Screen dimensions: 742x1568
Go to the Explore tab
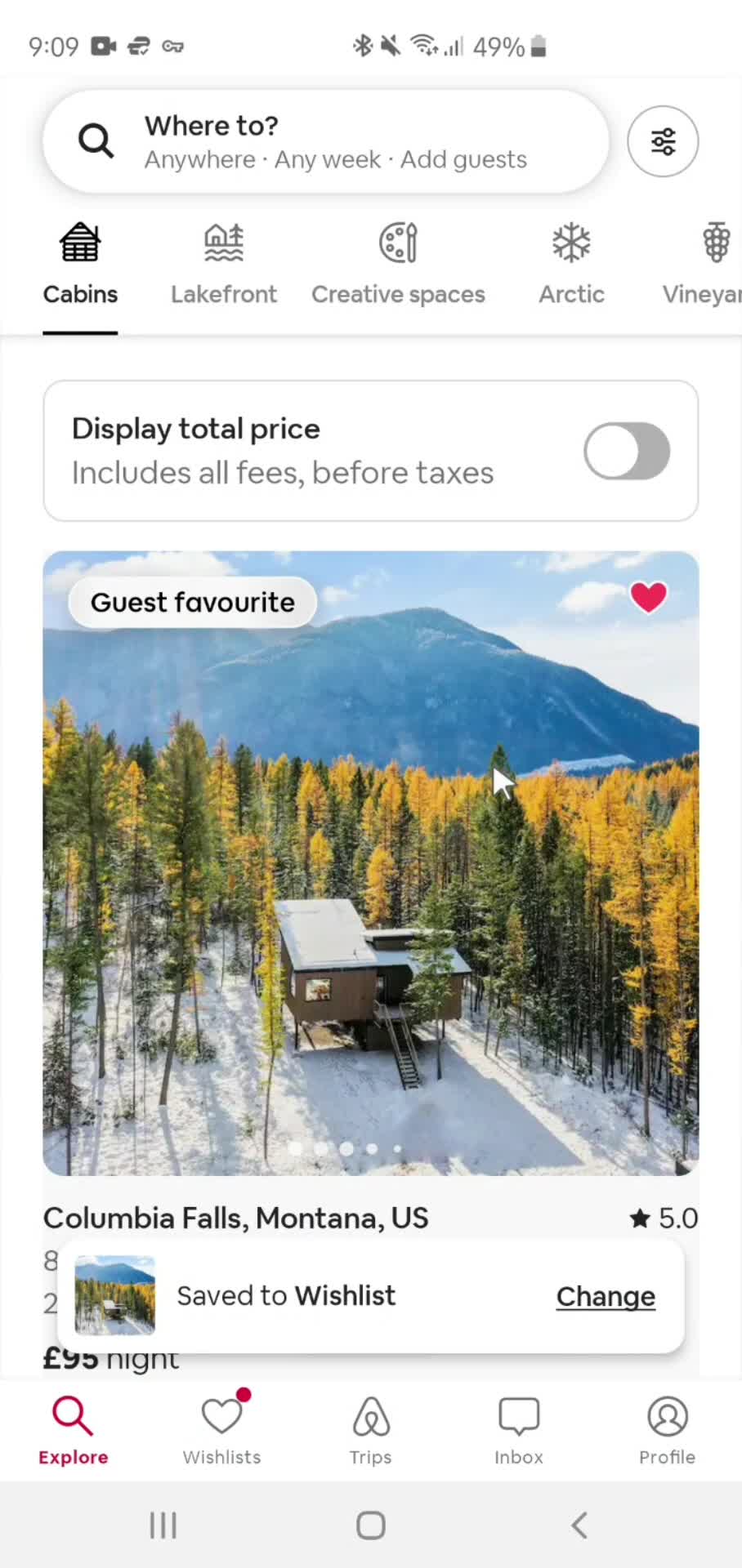74,1431
